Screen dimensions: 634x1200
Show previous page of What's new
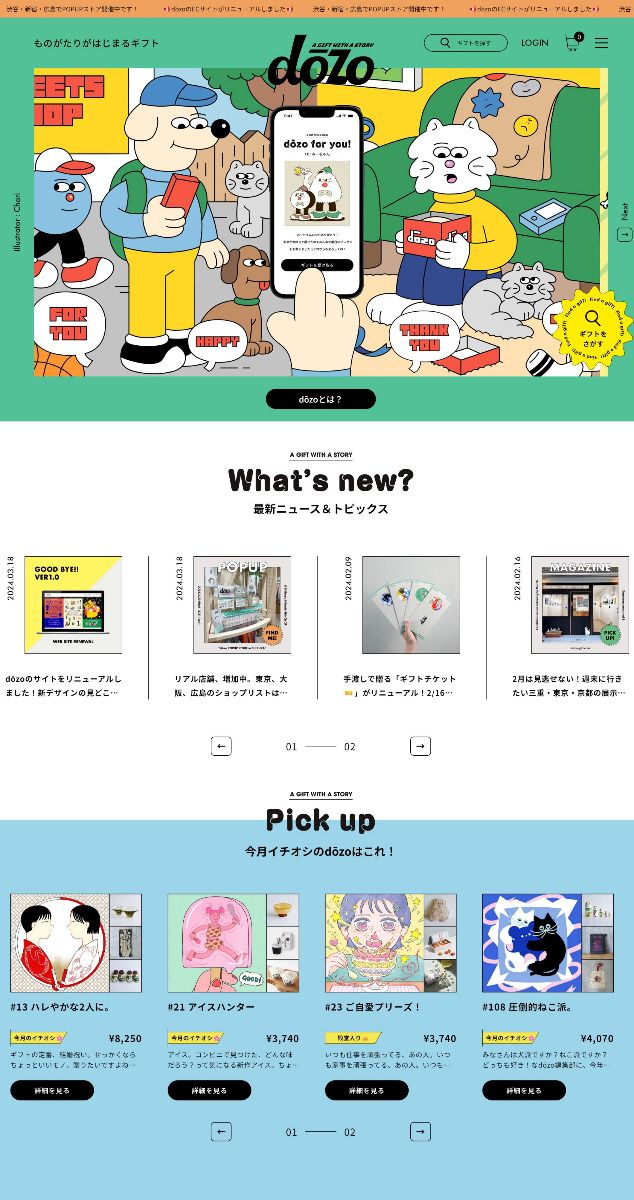222,746
